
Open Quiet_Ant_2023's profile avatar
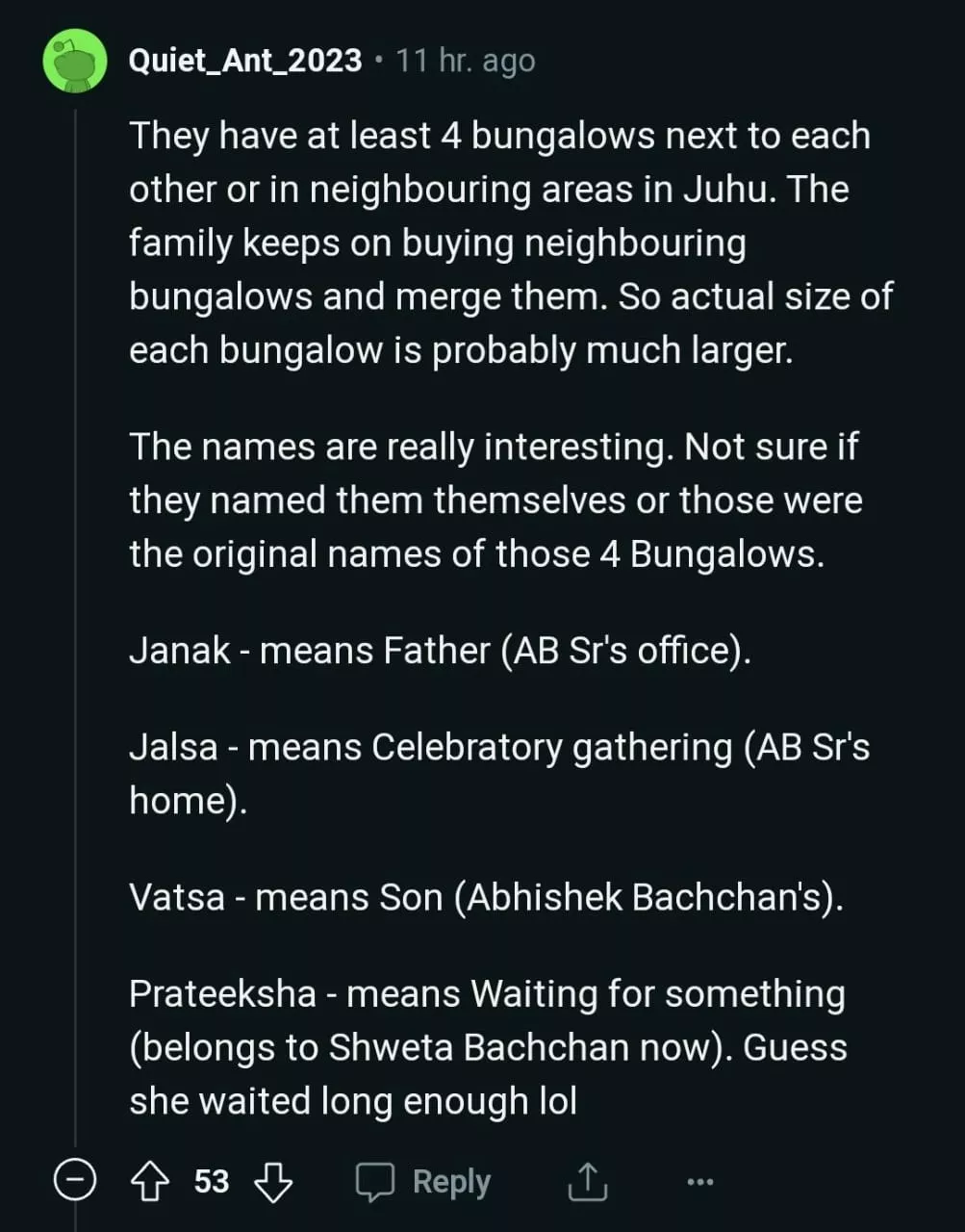coord(76,62)
